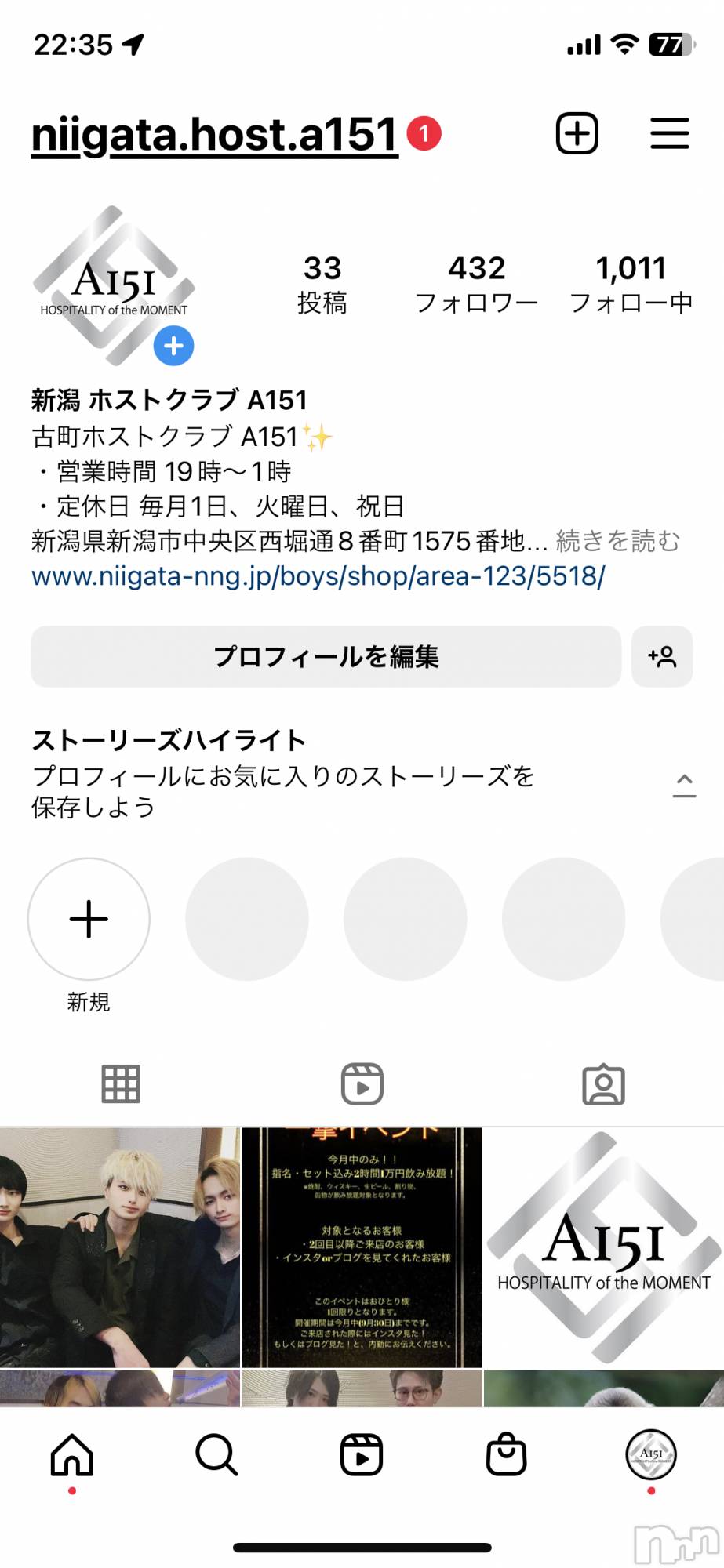The height and width of the screenshot is (1568, 724).
Task: View the 432 followers list
Action: [x=476, y=284]
